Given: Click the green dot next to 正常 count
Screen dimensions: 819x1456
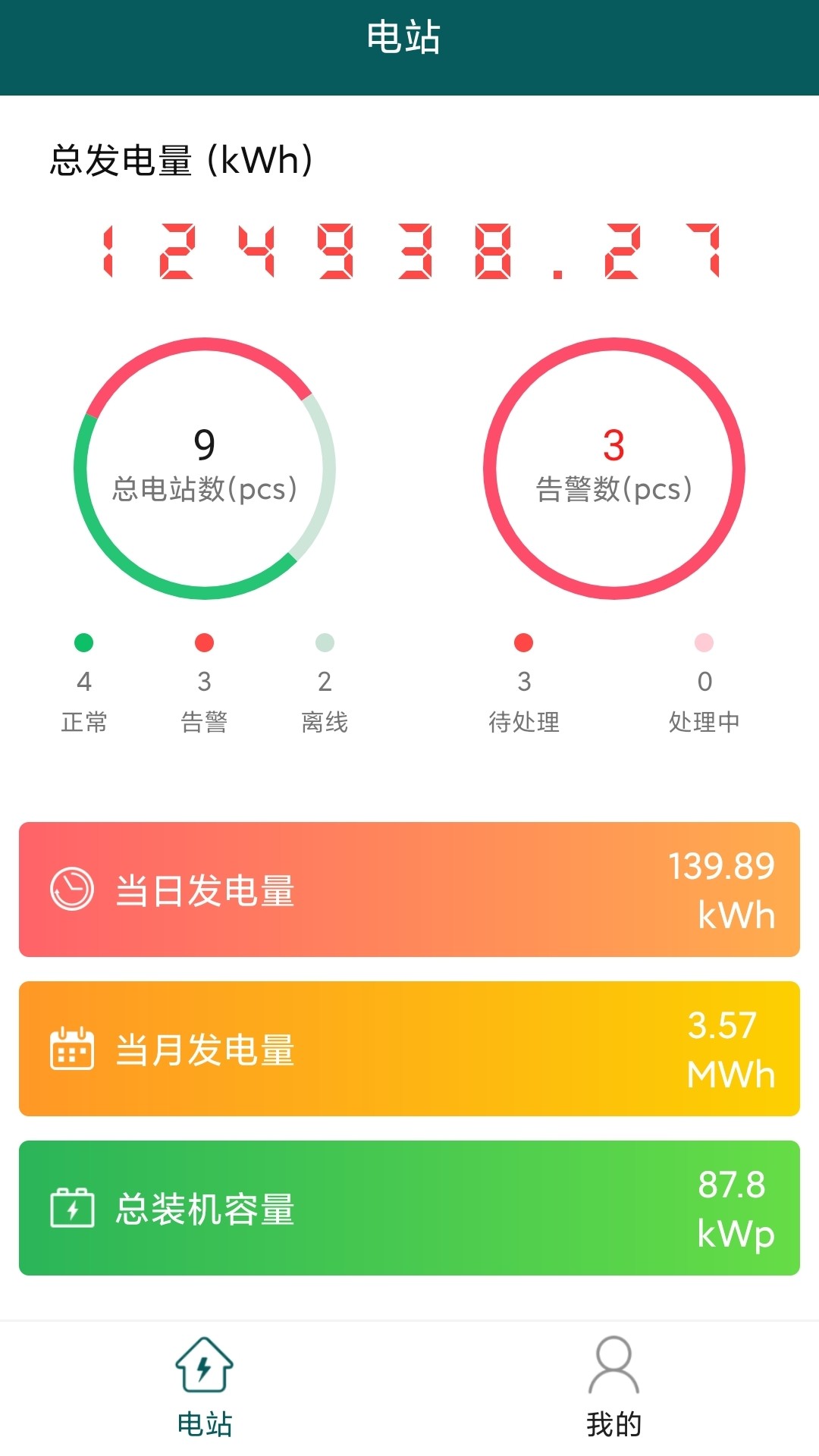Looking at the screenshot, I should (x=83, y=642).
